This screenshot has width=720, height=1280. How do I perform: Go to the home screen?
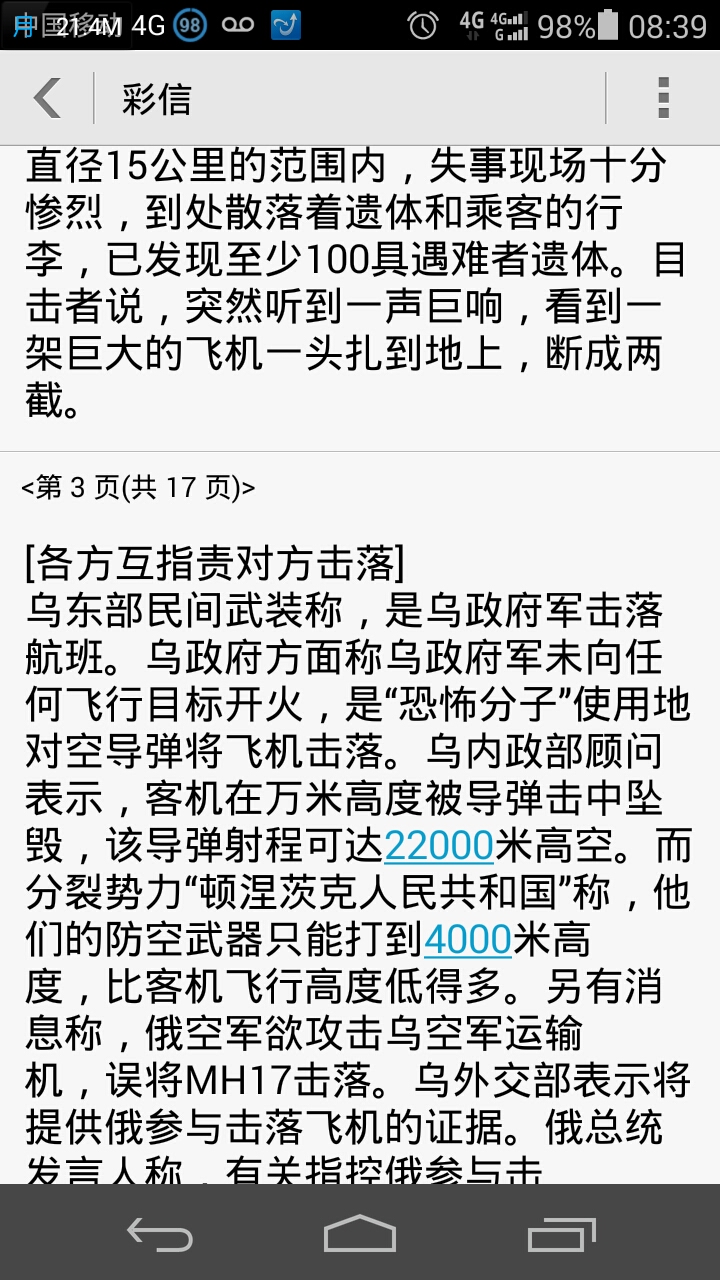[x=360, y=1233]
